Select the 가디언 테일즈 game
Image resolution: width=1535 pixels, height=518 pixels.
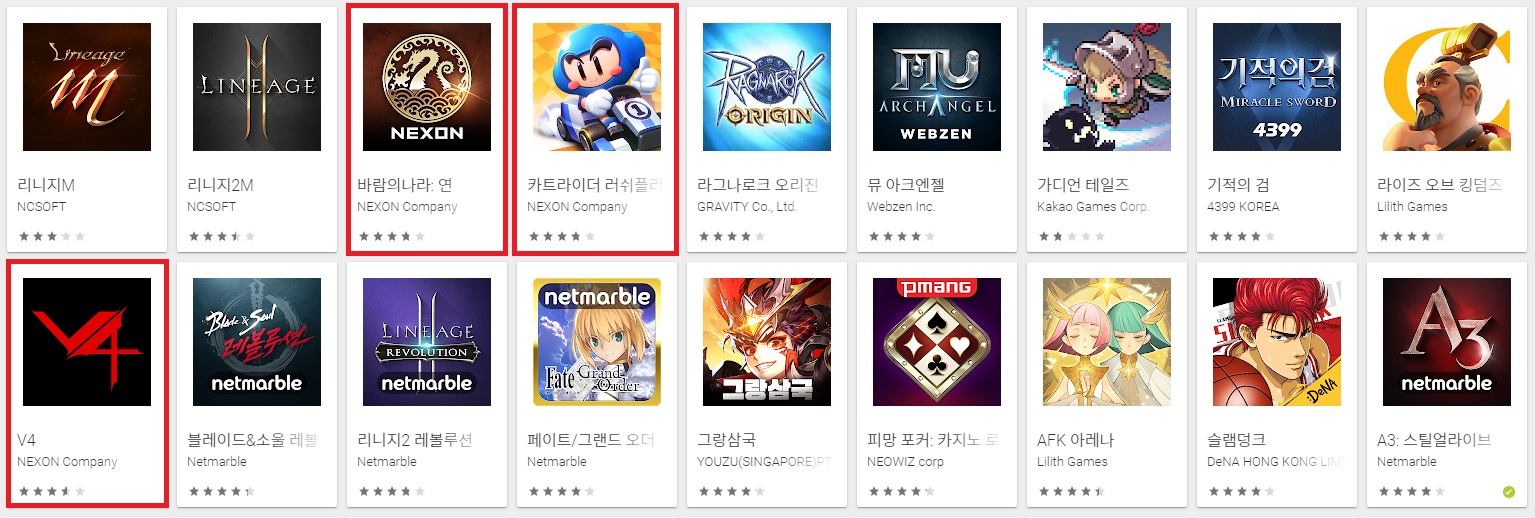tap(1106, 87)
